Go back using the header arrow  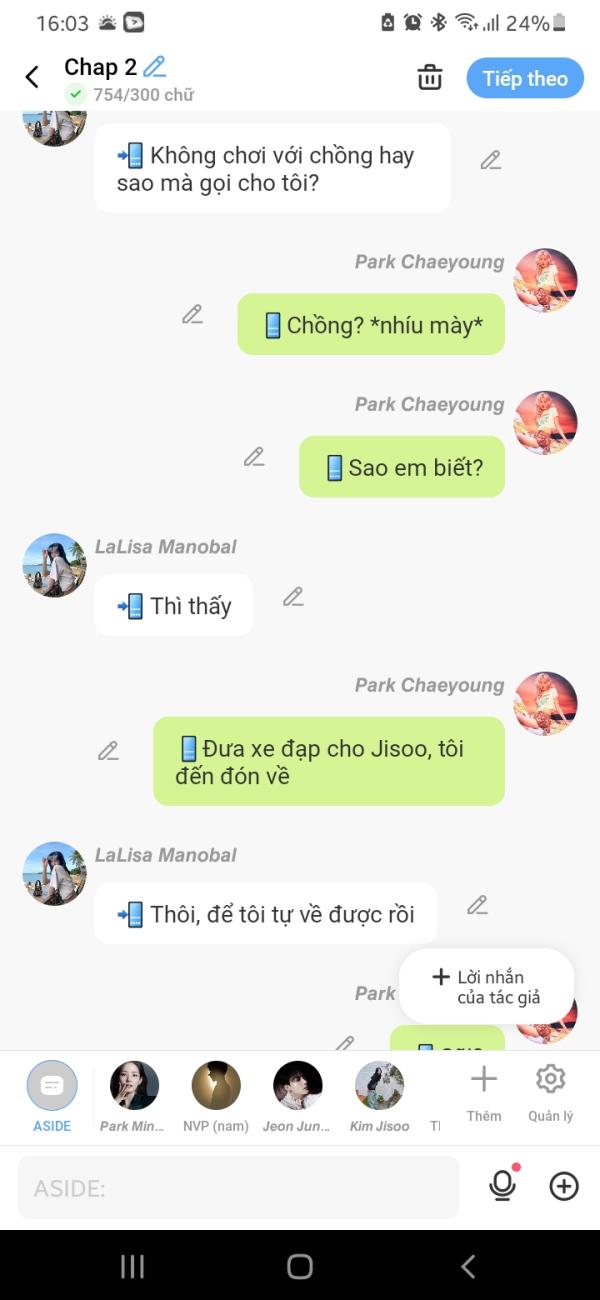(32, 77)
